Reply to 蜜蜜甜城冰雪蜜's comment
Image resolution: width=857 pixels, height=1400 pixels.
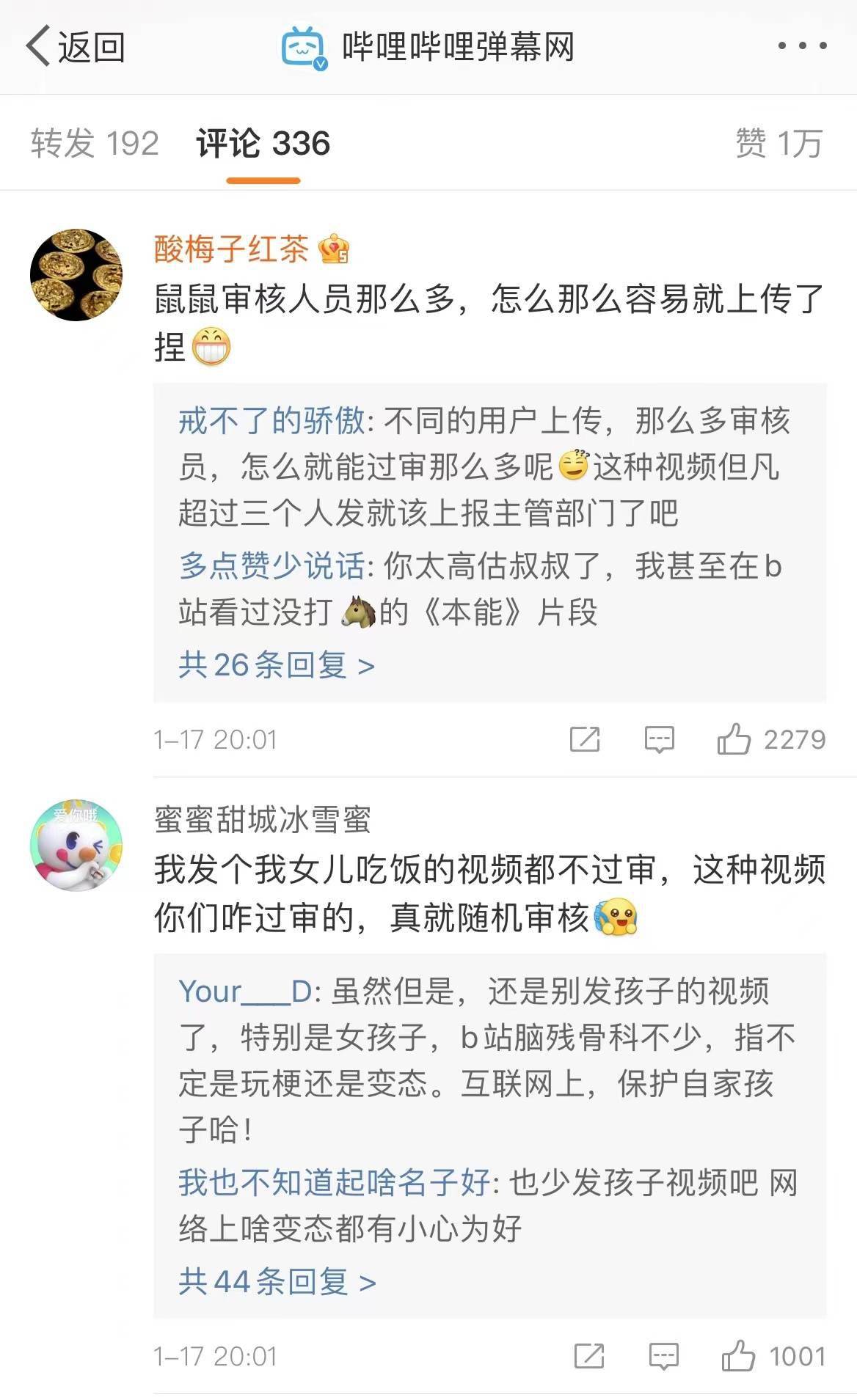point(663,1356)
